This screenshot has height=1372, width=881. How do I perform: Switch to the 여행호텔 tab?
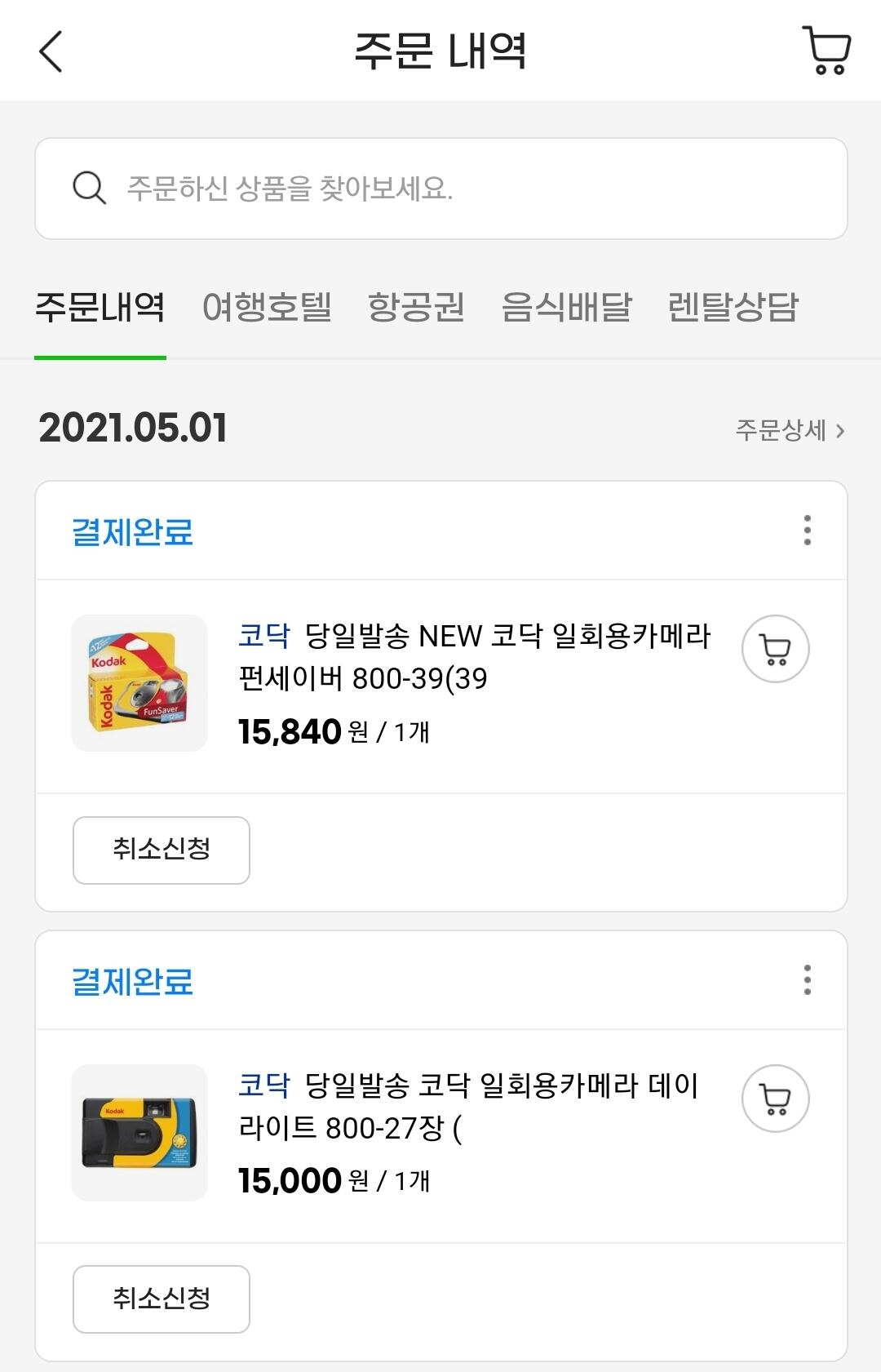pos(267,308)
